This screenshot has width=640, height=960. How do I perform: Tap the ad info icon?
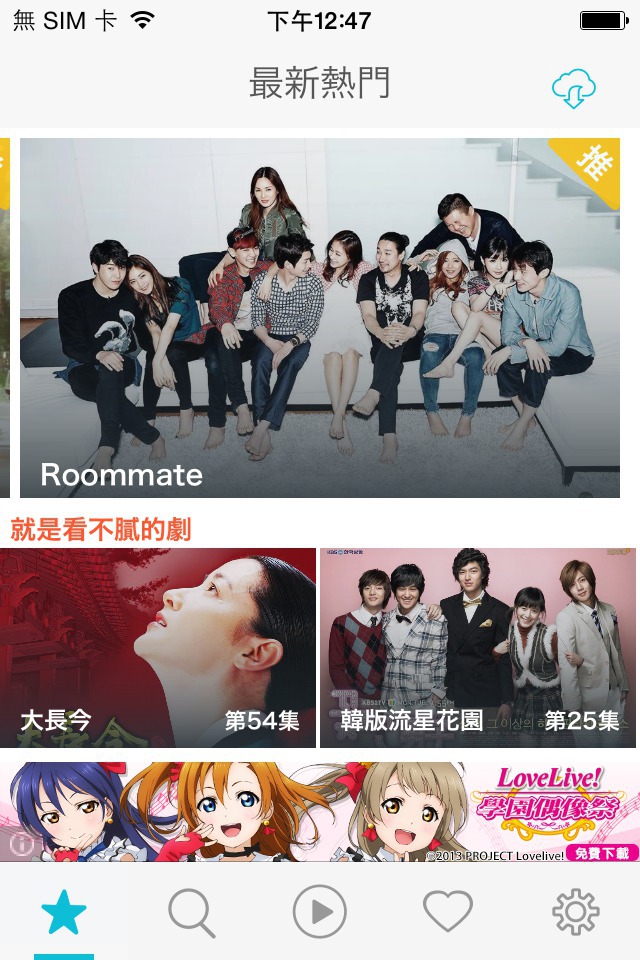coord(21,845)
